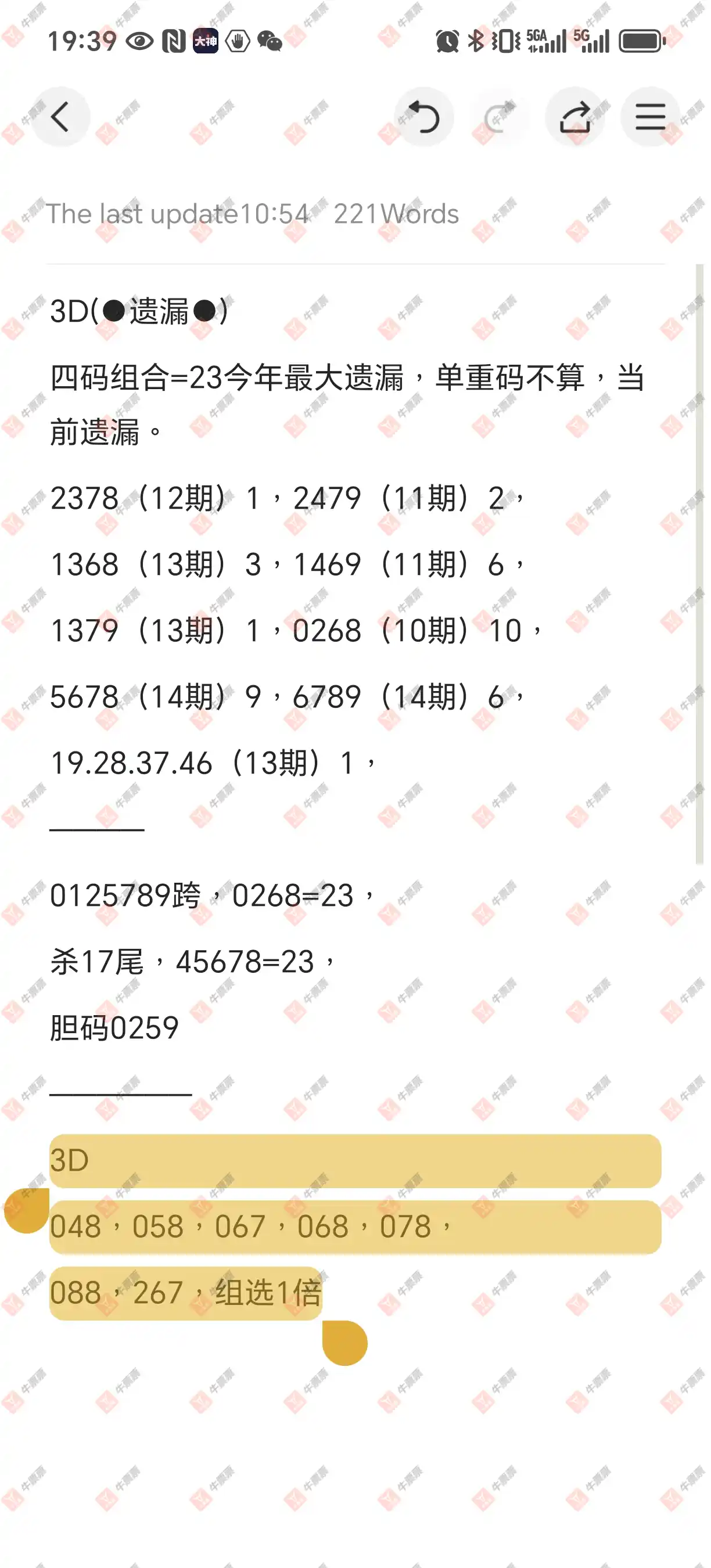
Task: Share this note
Action: point(574,117)
